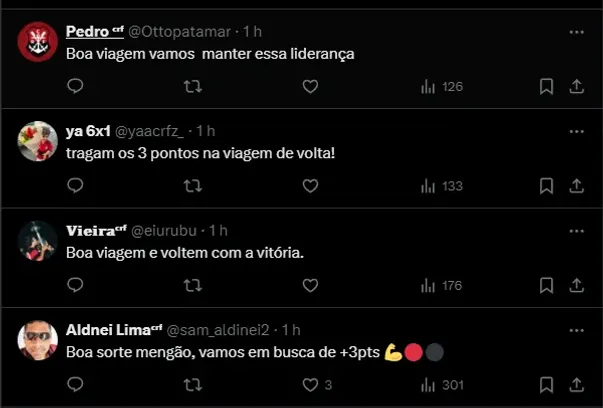Open ya 6x1's profile picture
This screenshot has height=408, width=603.
(x=37, y=141)
